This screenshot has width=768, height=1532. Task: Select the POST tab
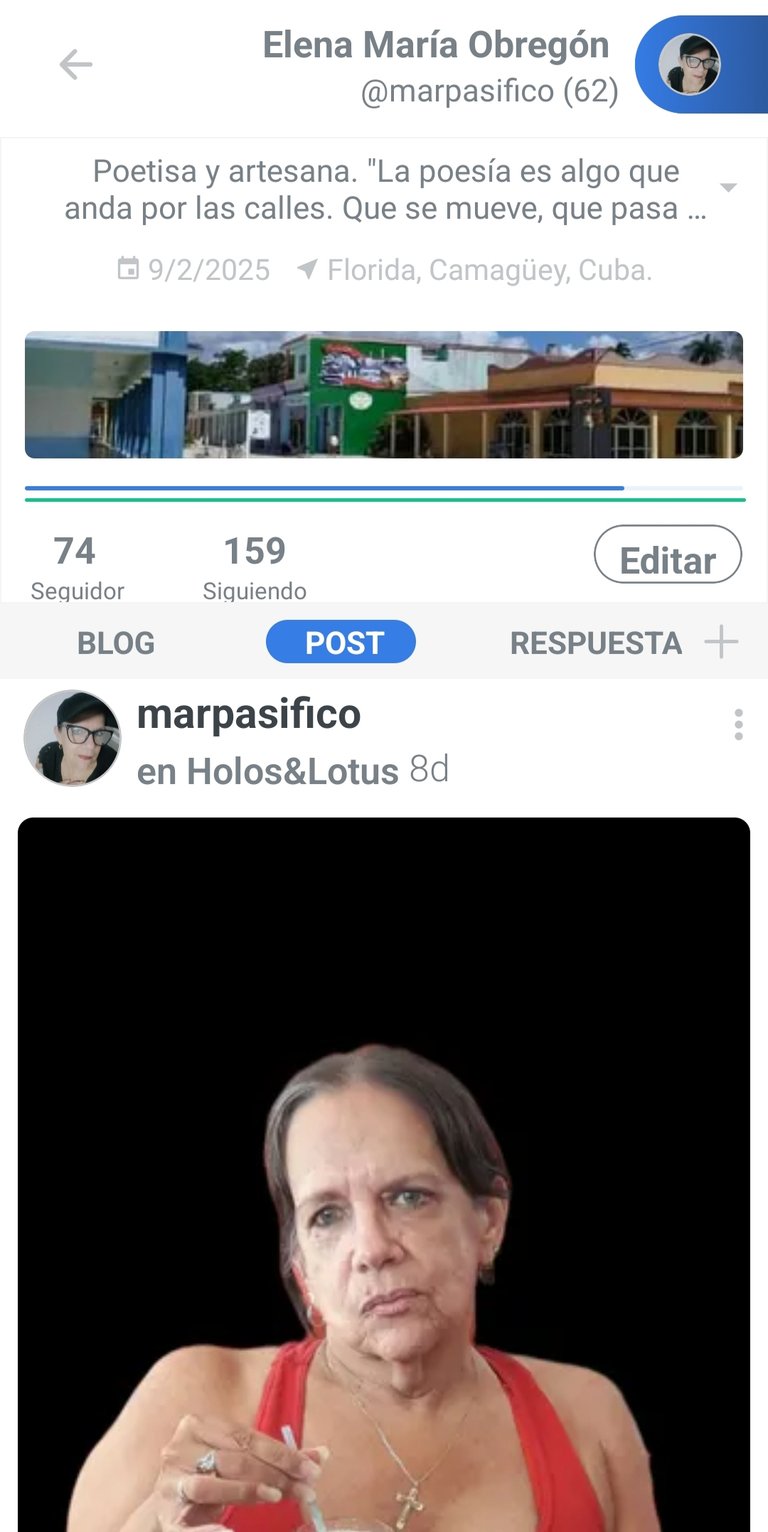point(341,642)
